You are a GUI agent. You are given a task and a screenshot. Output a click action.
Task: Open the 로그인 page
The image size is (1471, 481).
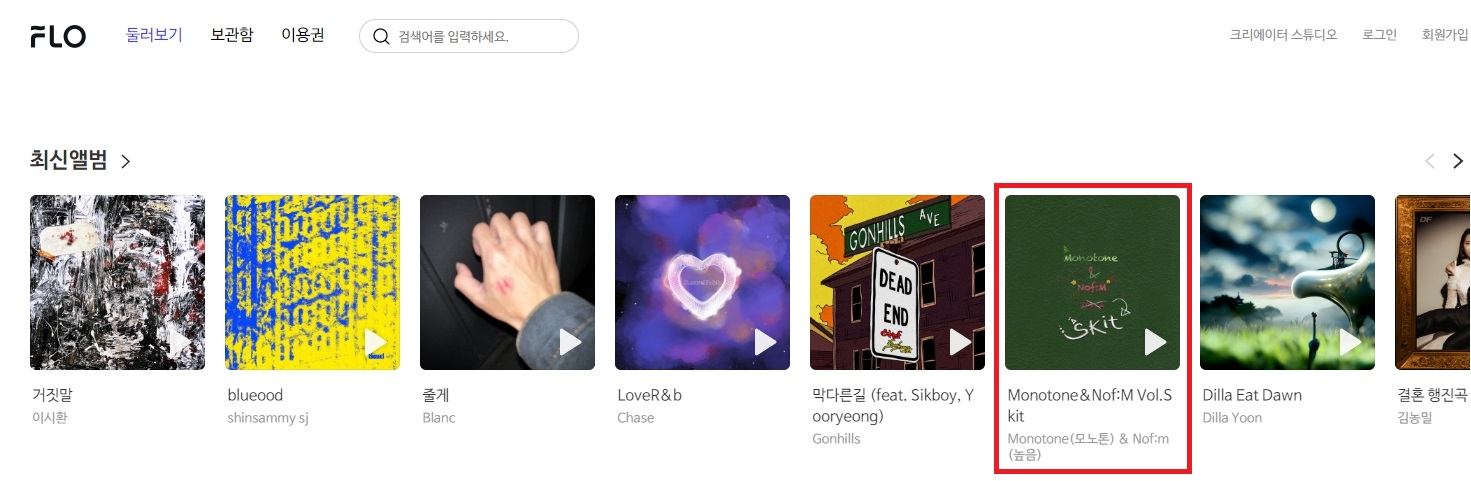pyautogui.click(x=1379, y=35)
